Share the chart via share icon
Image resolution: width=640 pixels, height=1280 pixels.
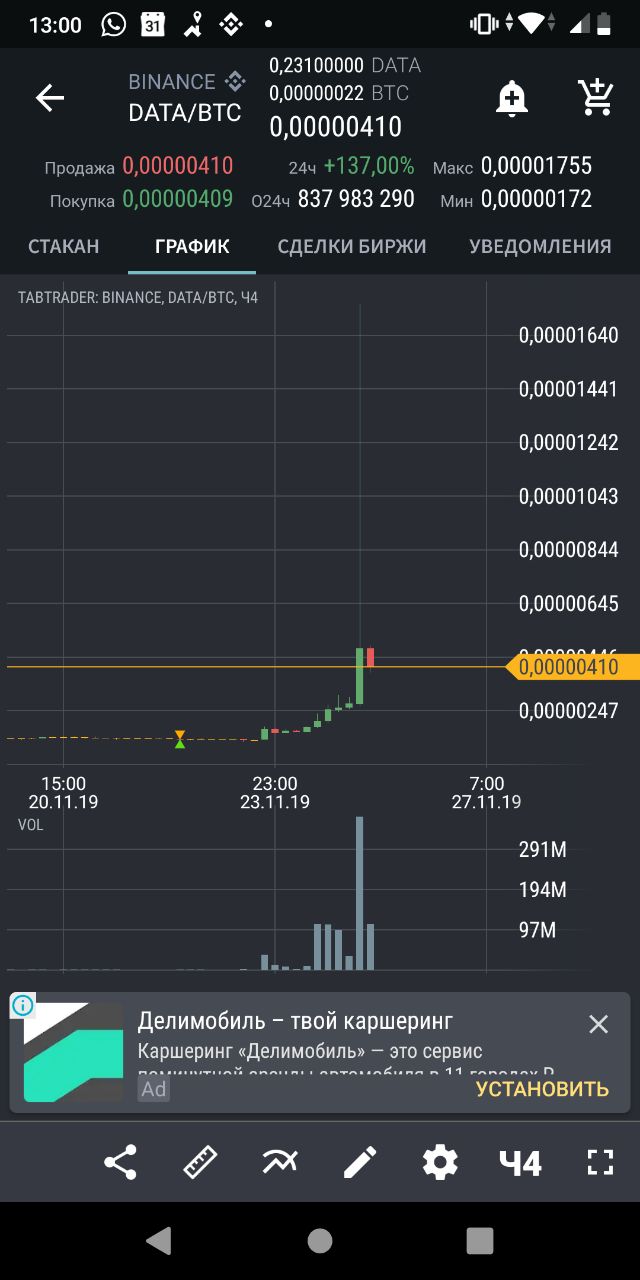click(x=120, y=1162)
